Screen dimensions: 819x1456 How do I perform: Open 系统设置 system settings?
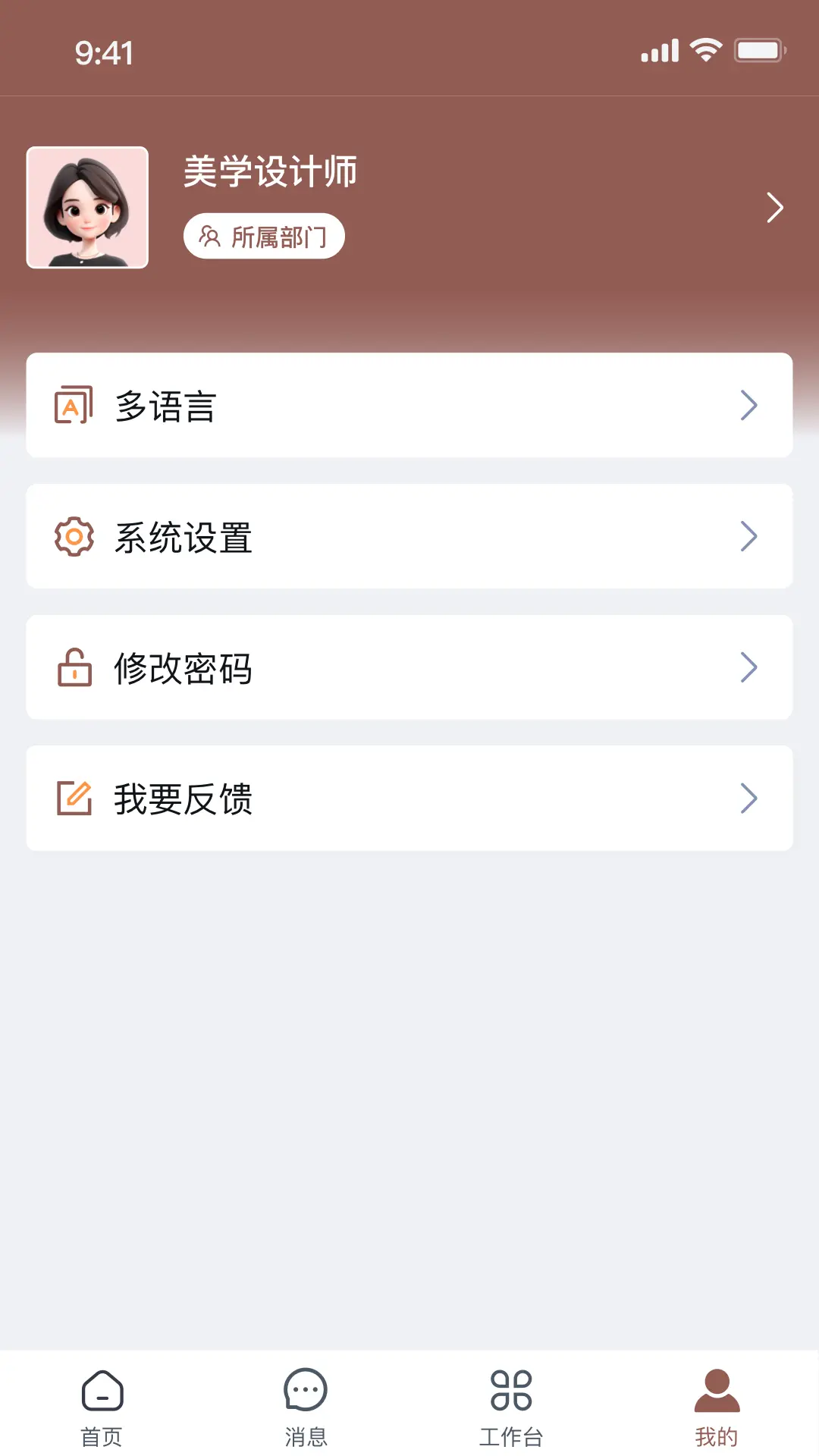point(409,537)
